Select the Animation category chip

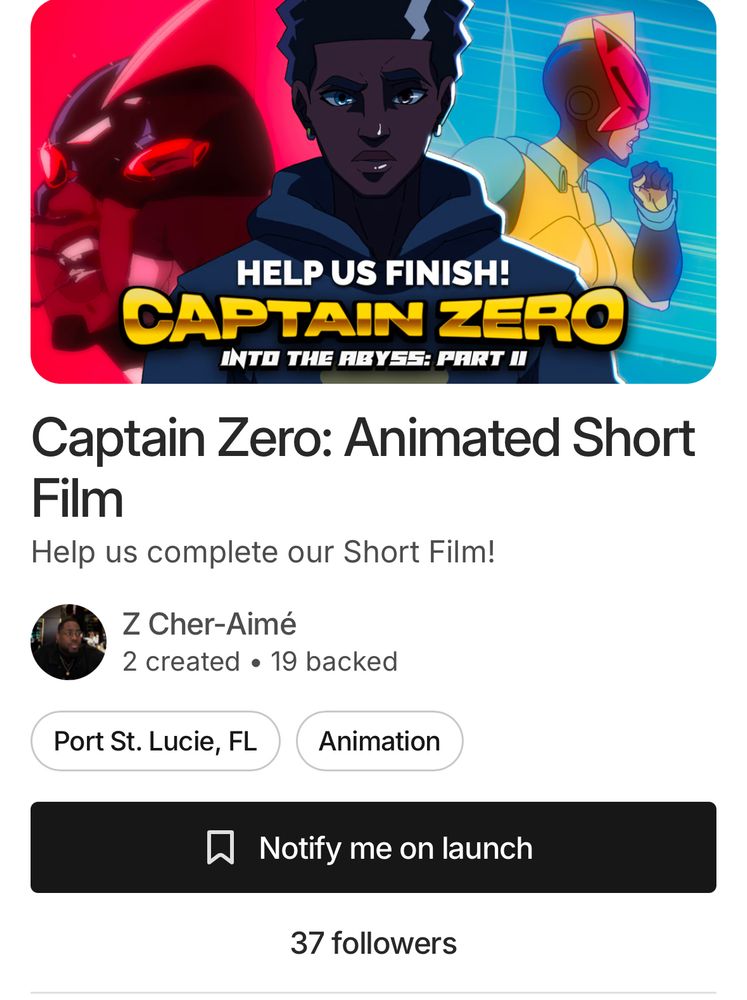(x=380, y=741)
